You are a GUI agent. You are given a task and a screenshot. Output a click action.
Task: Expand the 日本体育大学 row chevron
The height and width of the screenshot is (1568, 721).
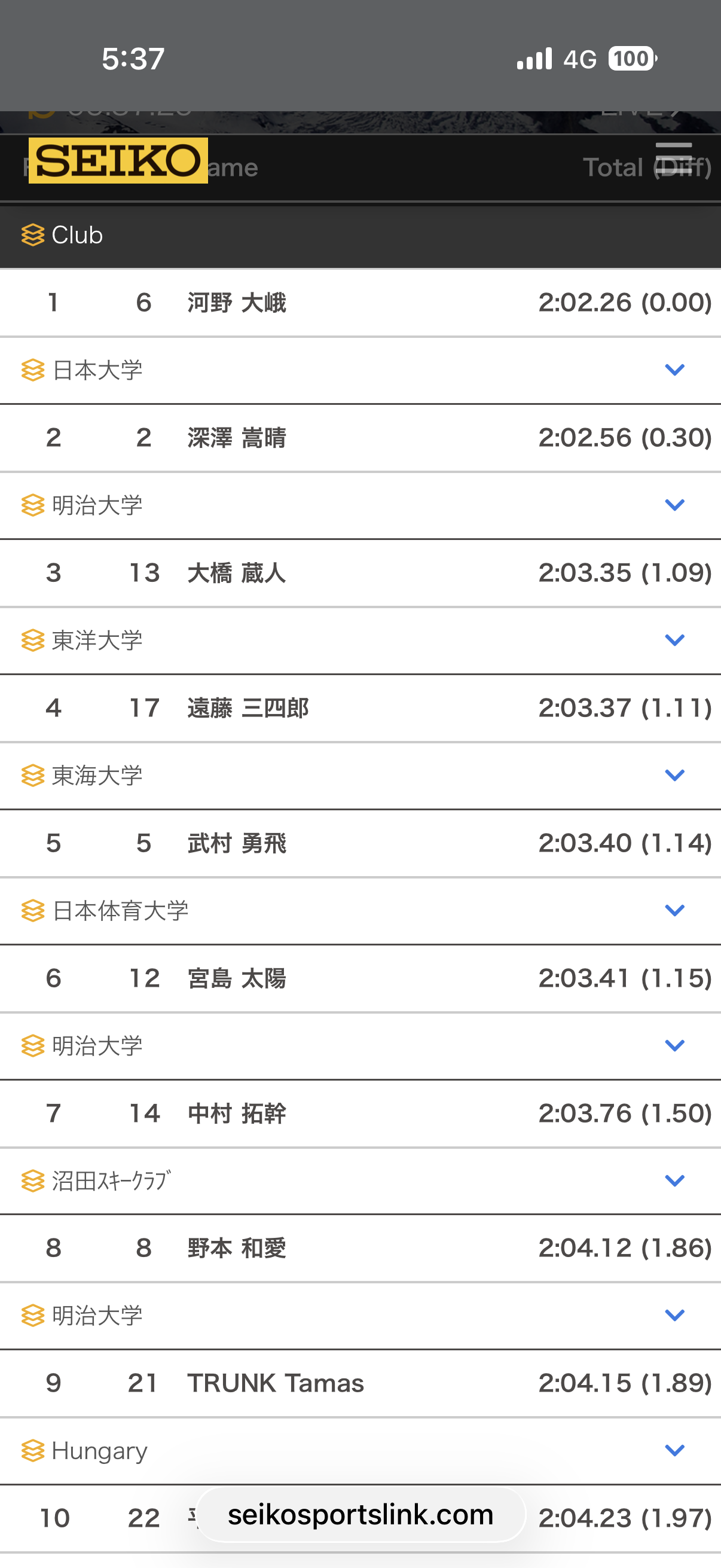click(674, 911)
